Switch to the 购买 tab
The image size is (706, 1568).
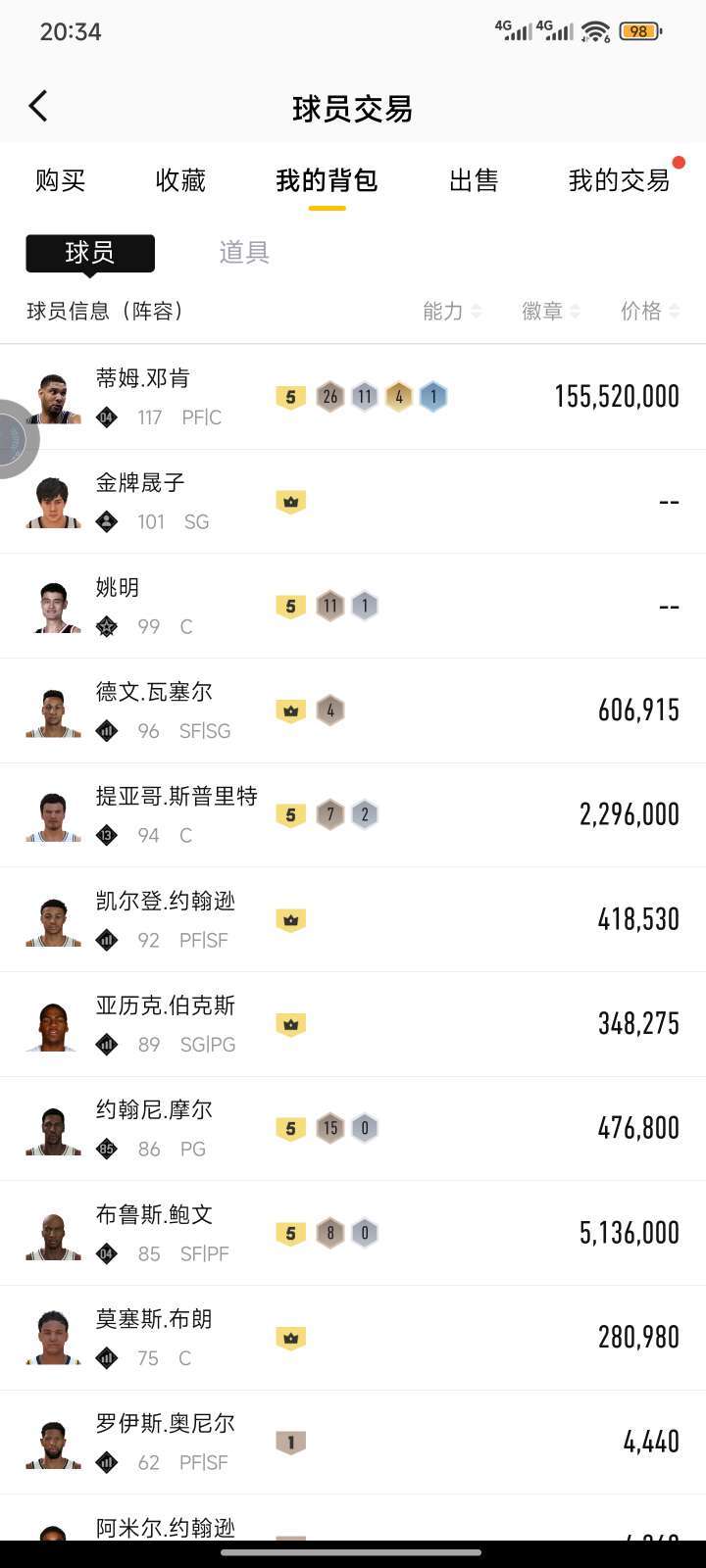coord(61,180)
